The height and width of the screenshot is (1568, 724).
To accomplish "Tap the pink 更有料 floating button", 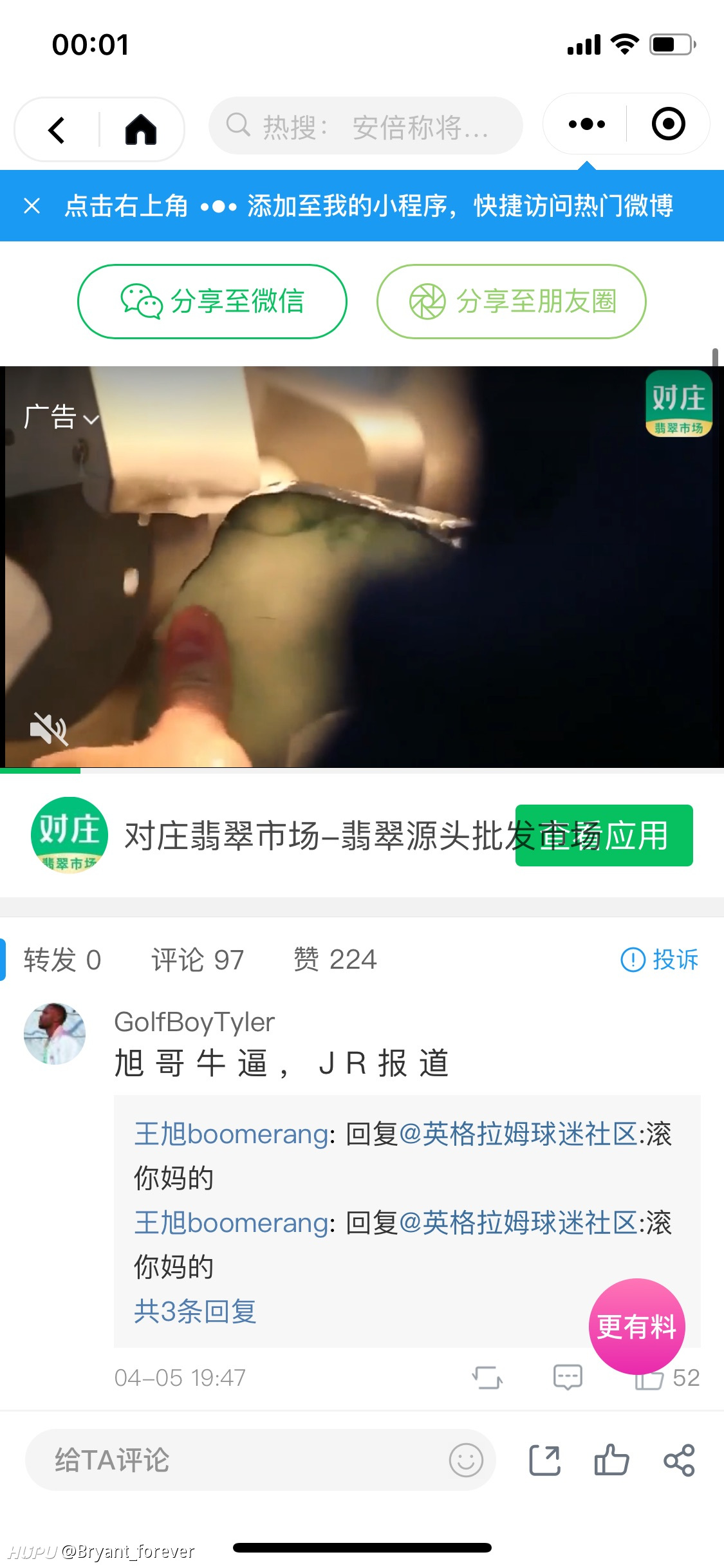I will 636,1326.
